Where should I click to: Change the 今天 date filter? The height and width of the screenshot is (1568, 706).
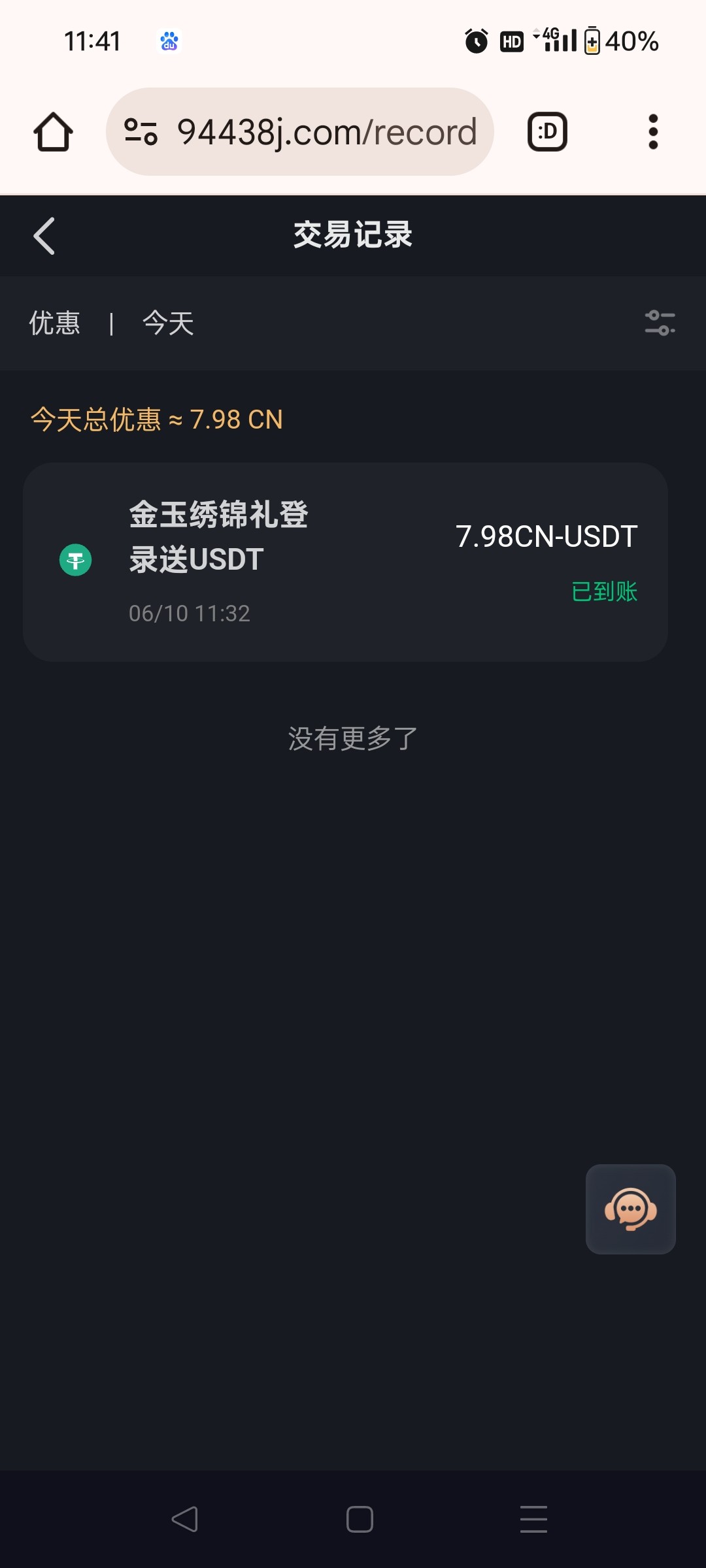pos(168,323)
